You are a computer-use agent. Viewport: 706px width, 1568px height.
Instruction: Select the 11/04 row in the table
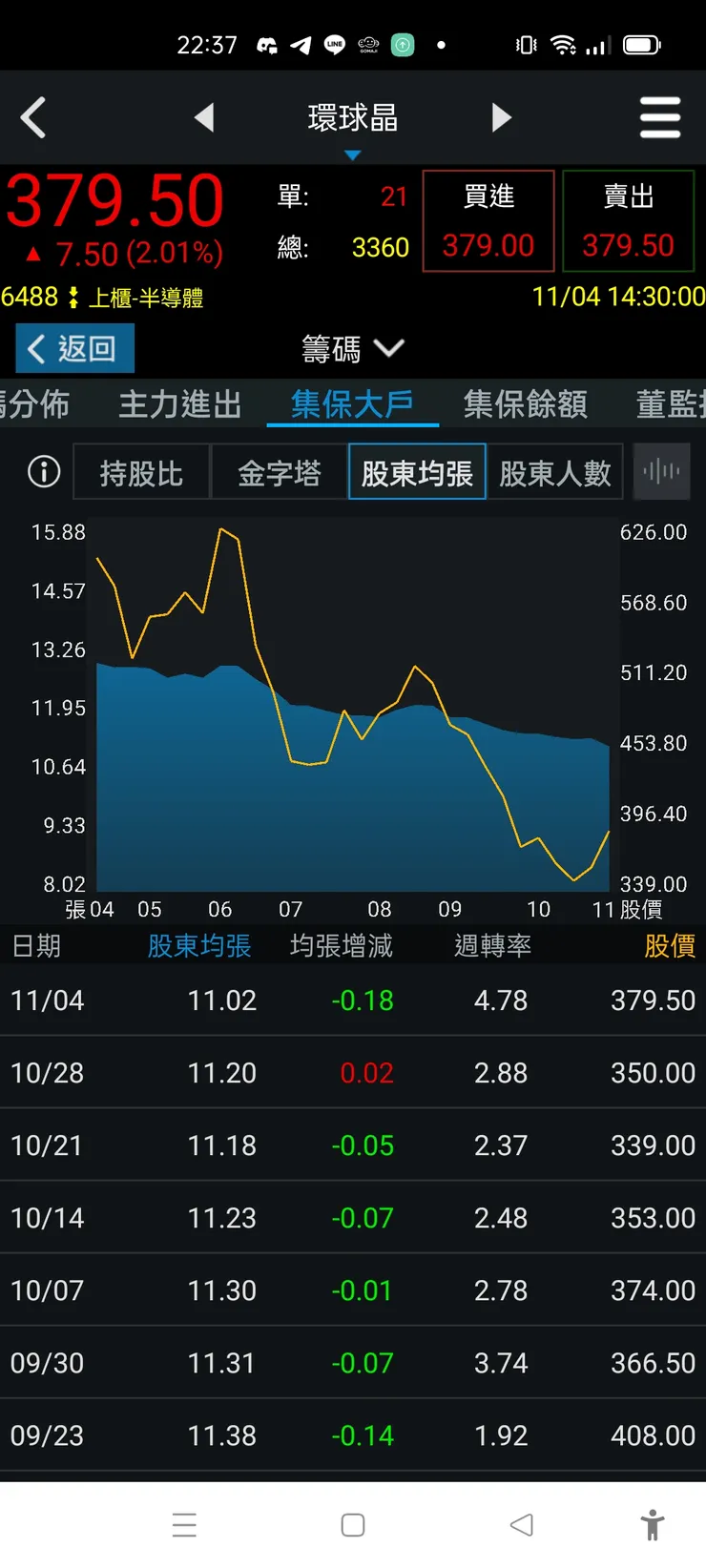pyautogui.click(x=353, y=1000)
